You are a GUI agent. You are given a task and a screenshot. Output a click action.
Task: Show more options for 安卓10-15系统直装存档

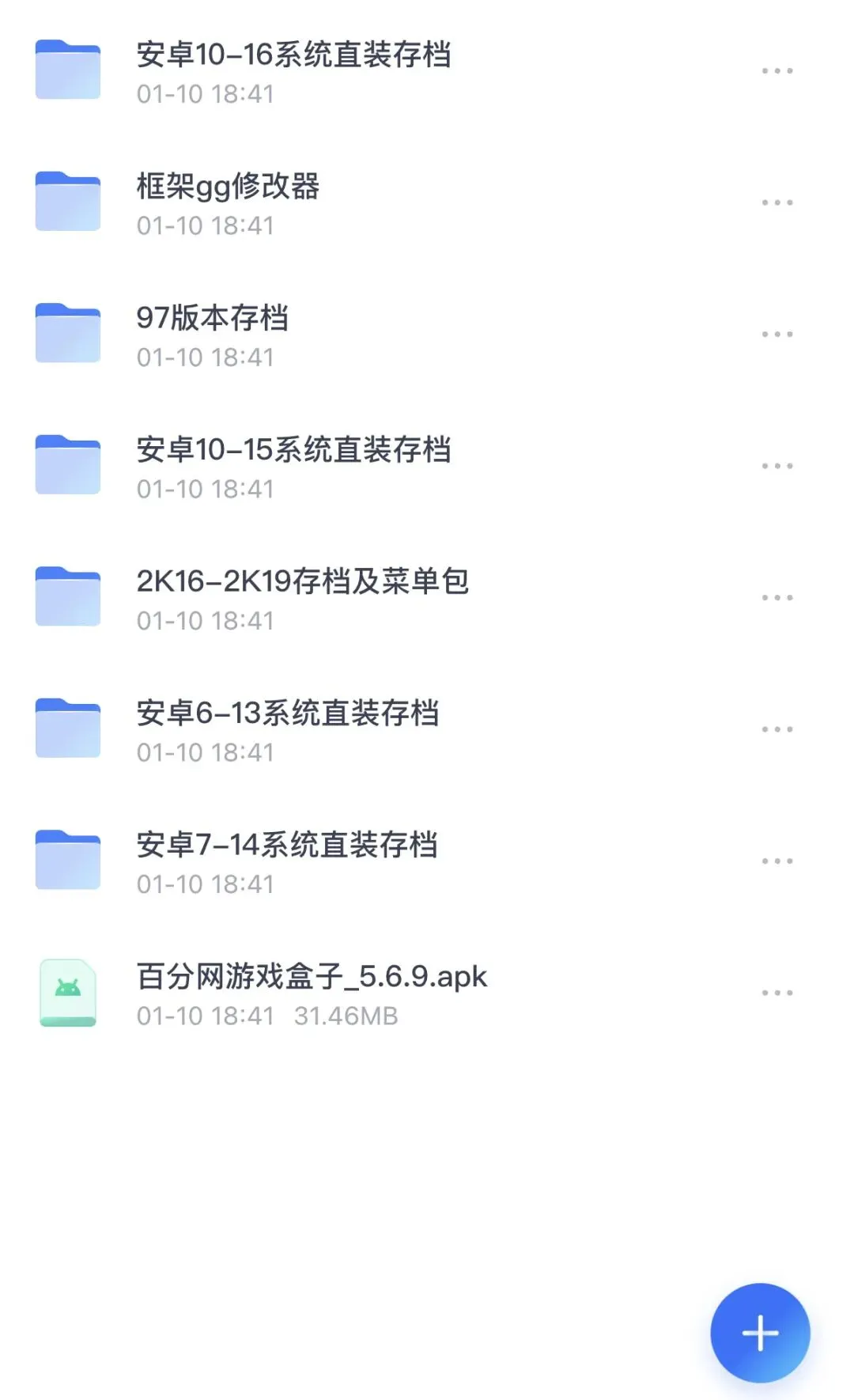pyautogui.click(x=777, y=467)
